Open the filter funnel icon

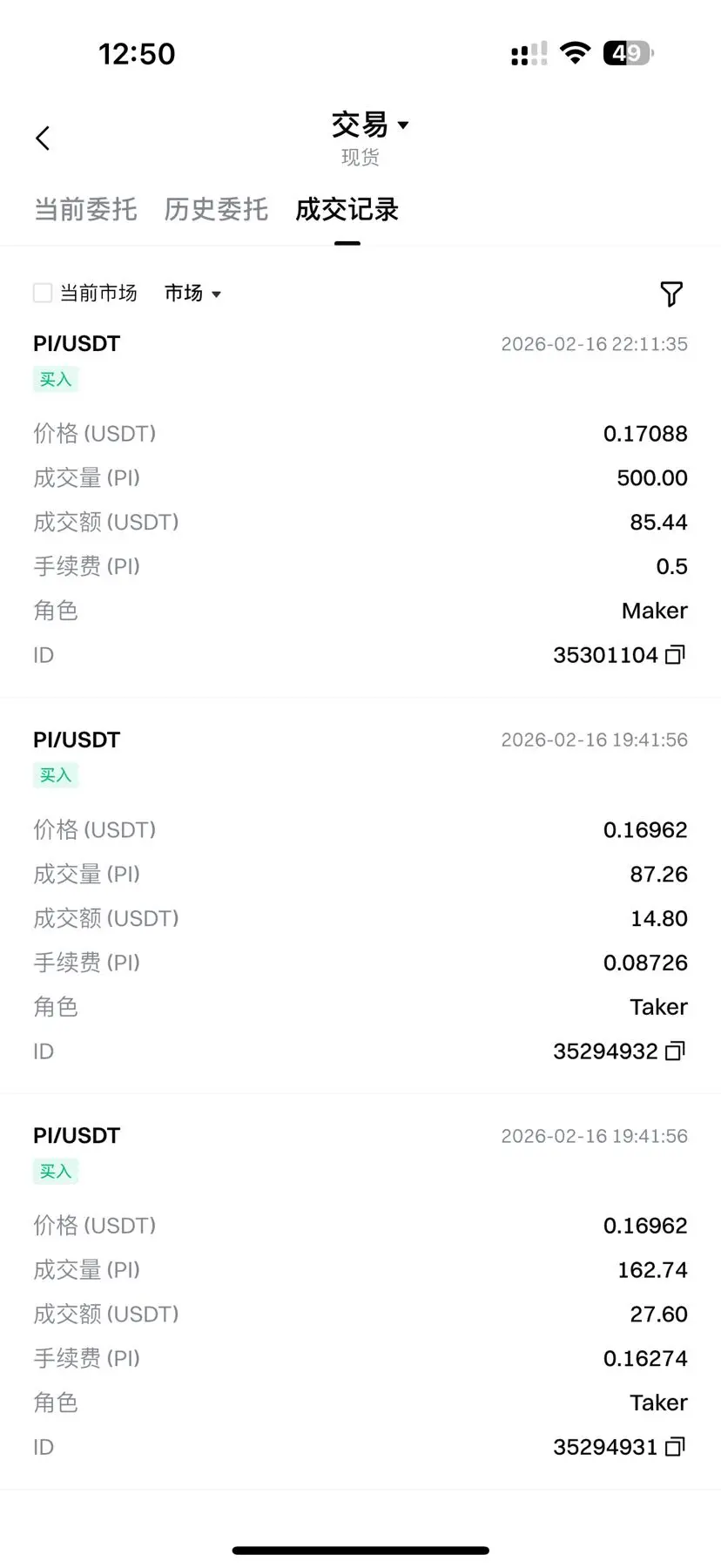(x=670, y=294)
